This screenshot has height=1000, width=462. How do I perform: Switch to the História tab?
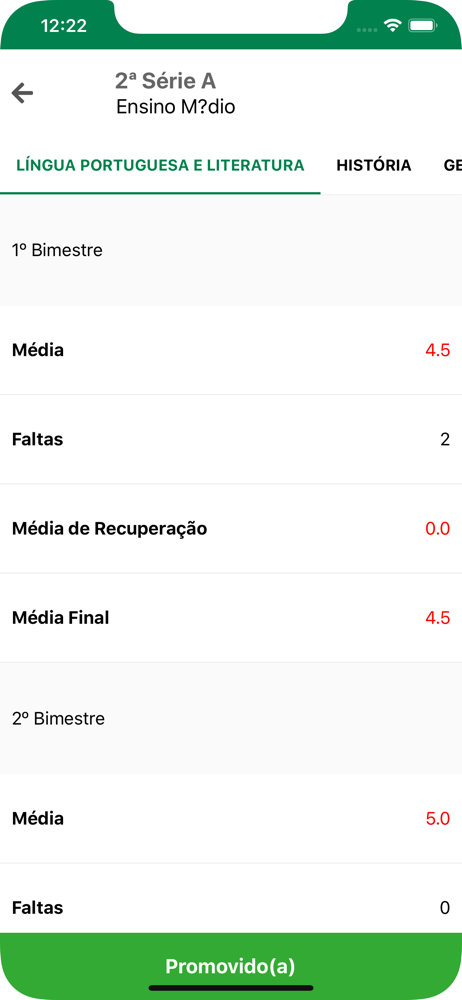pyautogui.click(x=374, y=166)
